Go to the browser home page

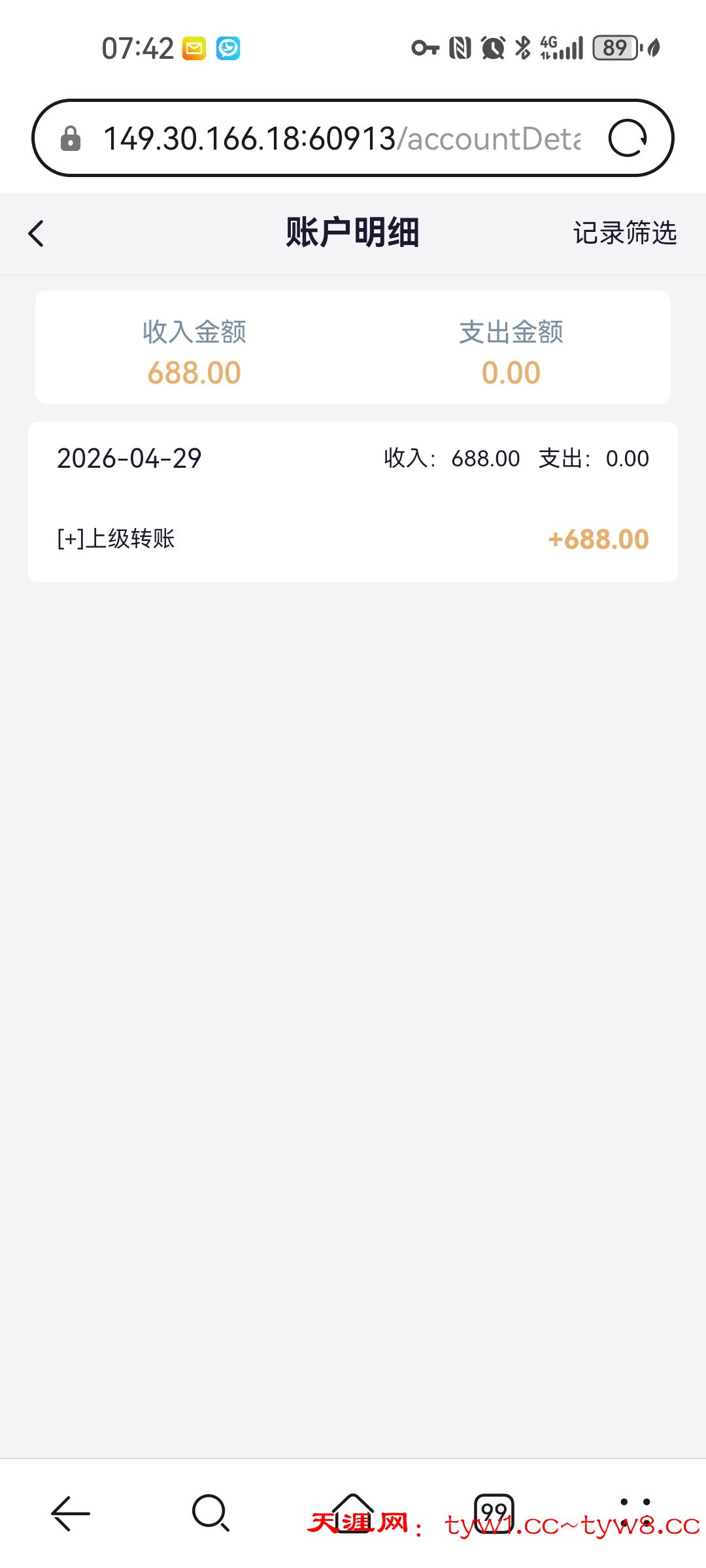point(353,1512)
